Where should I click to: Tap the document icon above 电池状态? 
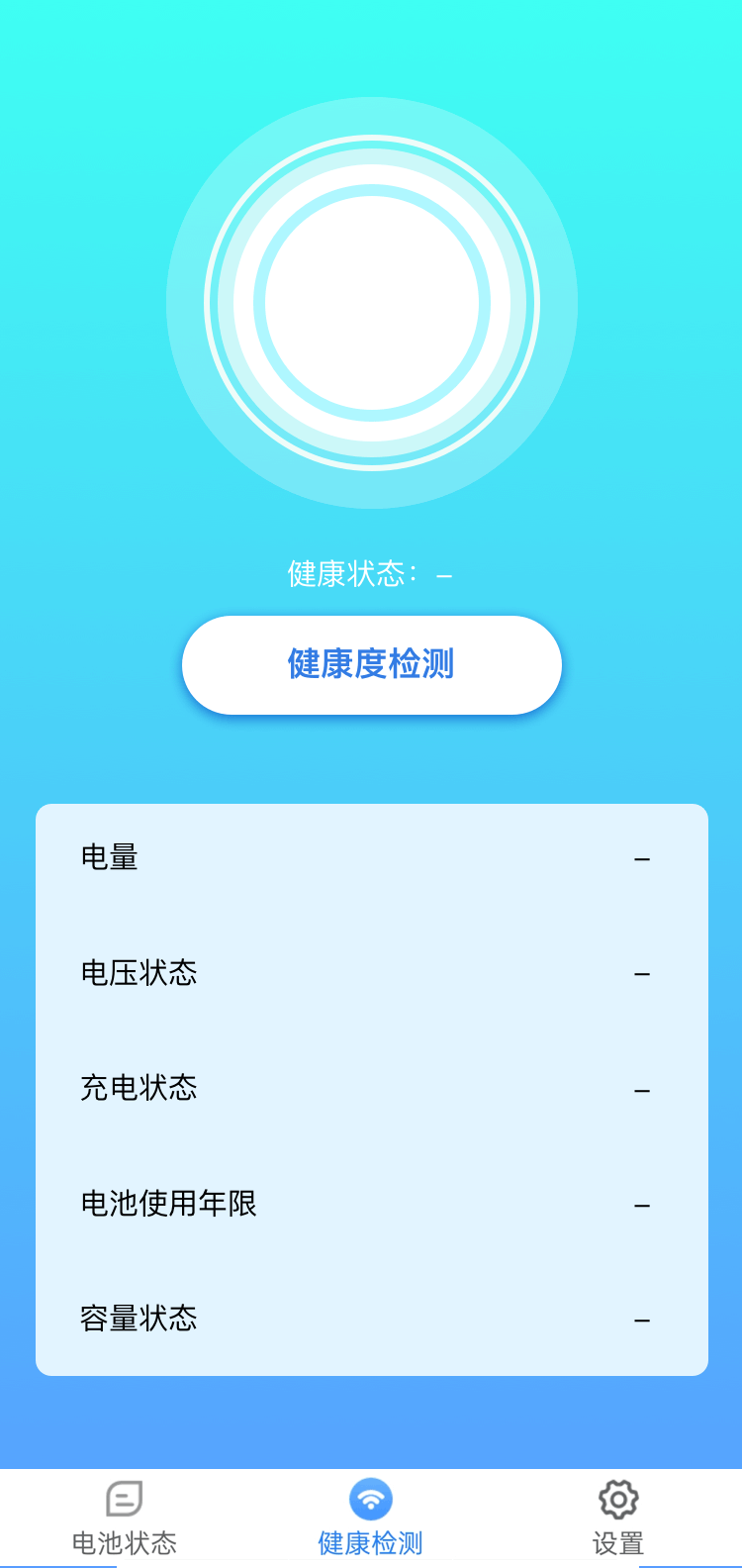coord(123,1499)
